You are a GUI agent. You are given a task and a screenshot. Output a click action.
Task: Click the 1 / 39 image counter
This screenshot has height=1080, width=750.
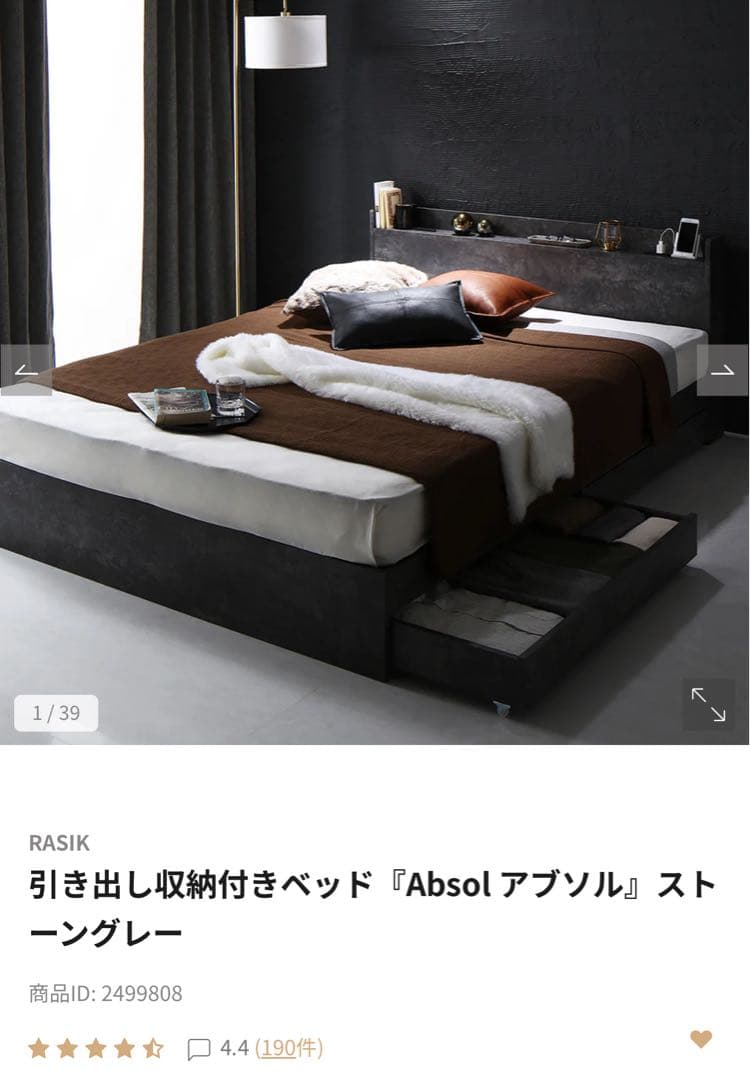[x=56, y=712]
